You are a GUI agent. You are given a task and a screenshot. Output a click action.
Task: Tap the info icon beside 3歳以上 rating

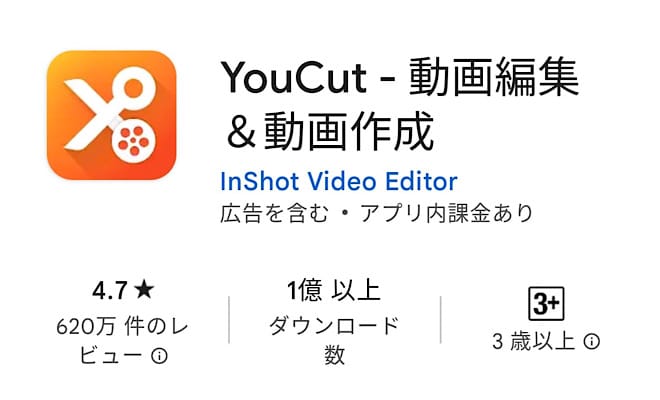[592, 342]
